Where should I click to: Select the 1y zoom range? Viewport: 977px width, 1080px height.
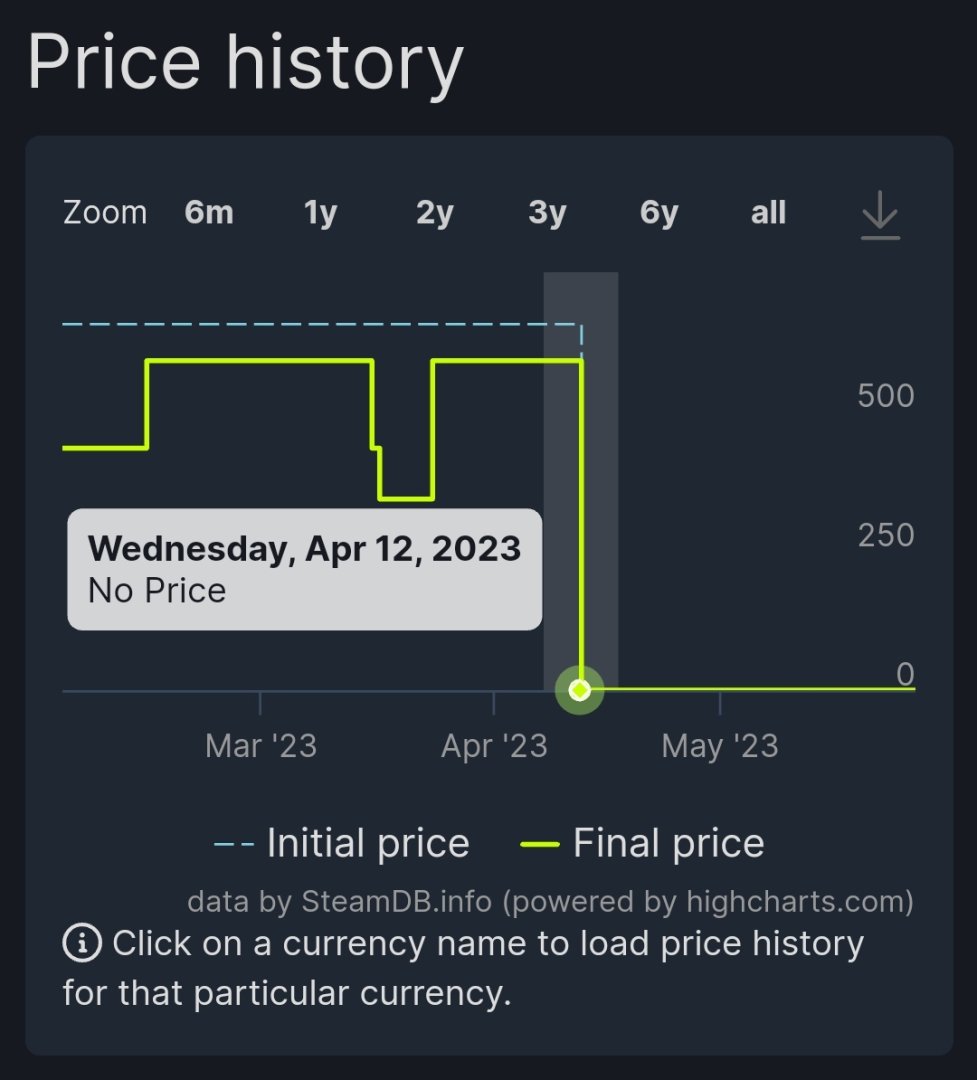tap(321, 213)
